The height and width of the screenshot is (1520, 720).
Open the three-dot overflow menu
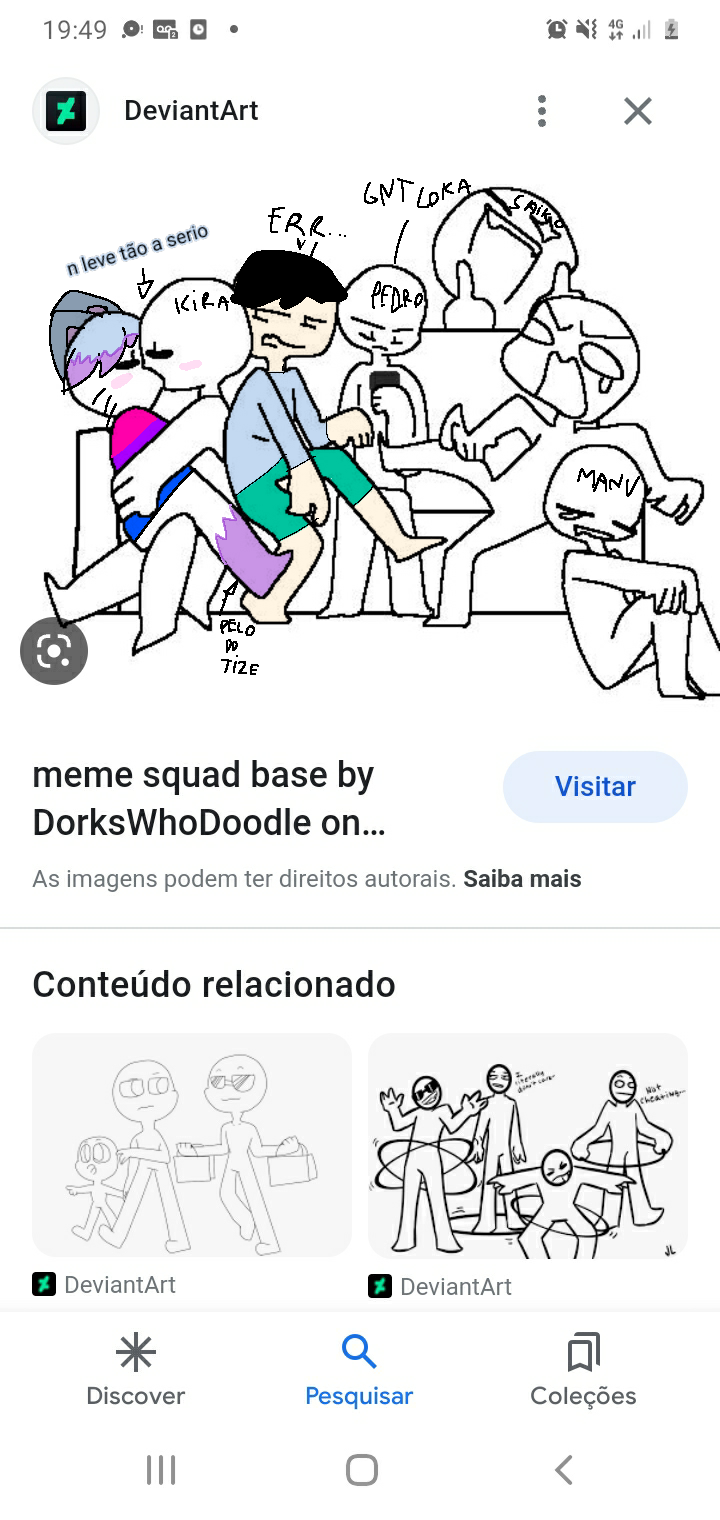(541, 111)
